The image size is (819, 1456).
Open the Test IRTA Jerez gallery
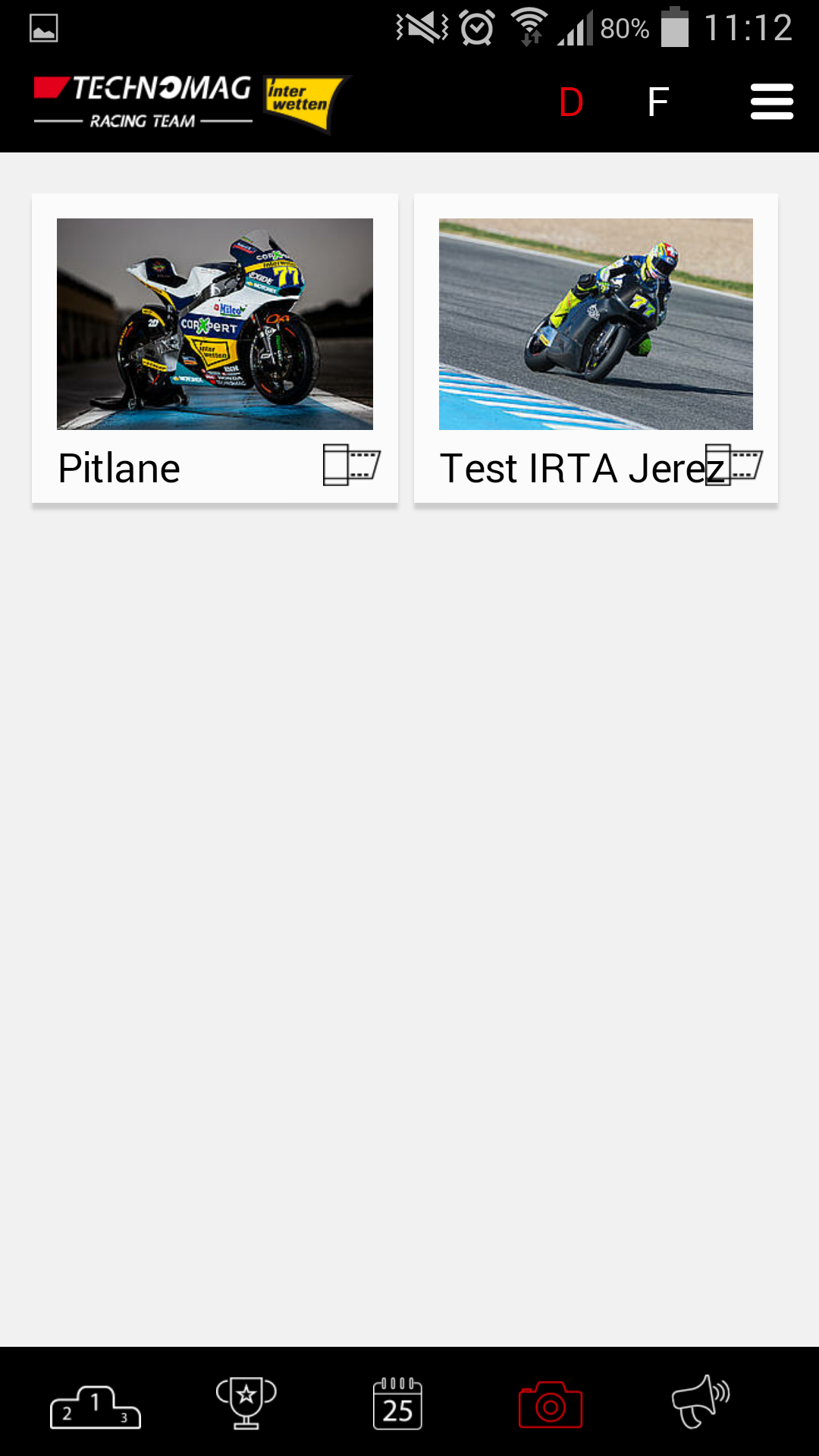[596, 348]
